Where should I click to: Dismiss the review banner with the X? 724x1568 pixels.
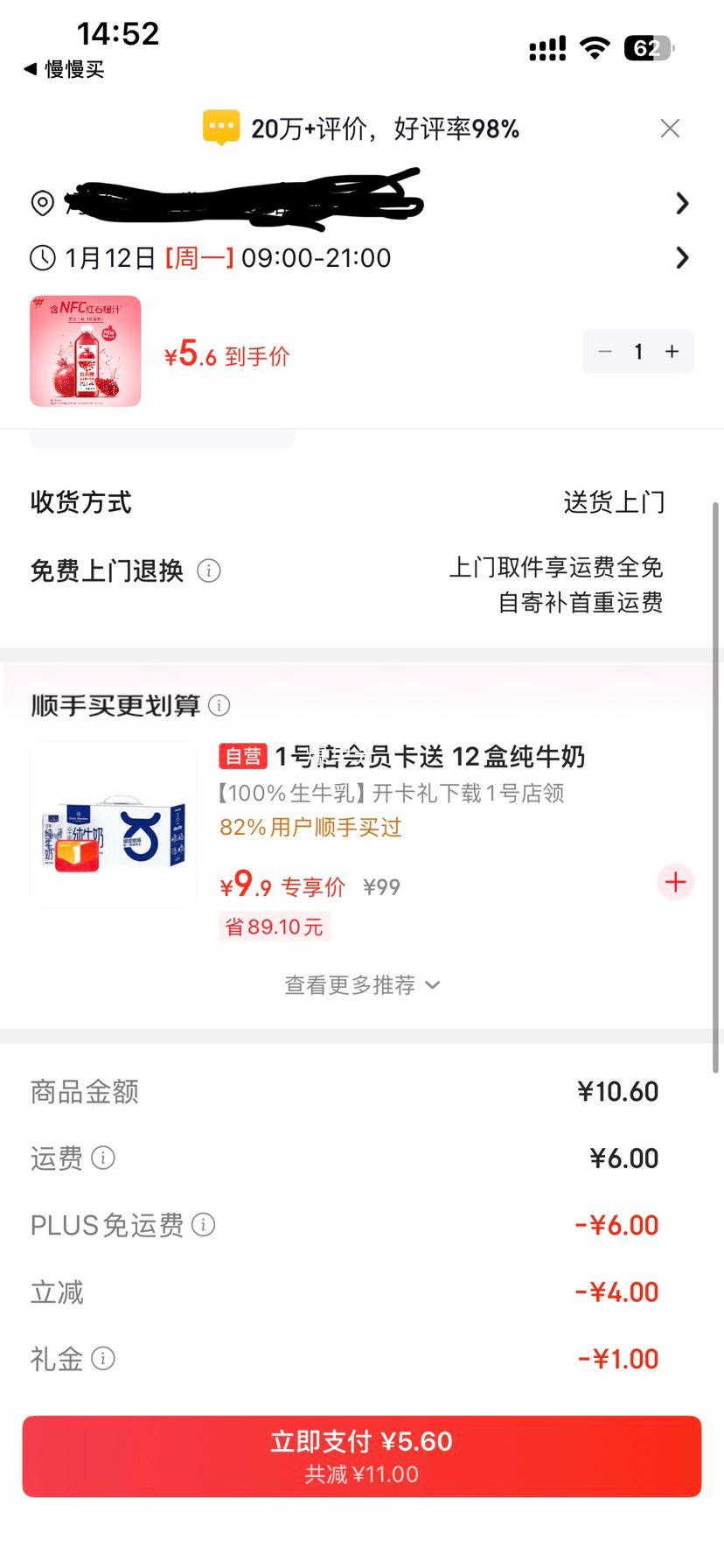pyautogui.click(x=670, y=128)
